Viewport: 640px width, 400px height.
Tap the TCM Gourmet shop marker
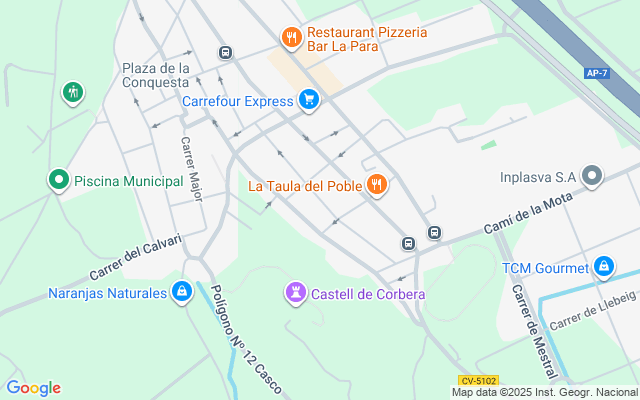(603, 267)
